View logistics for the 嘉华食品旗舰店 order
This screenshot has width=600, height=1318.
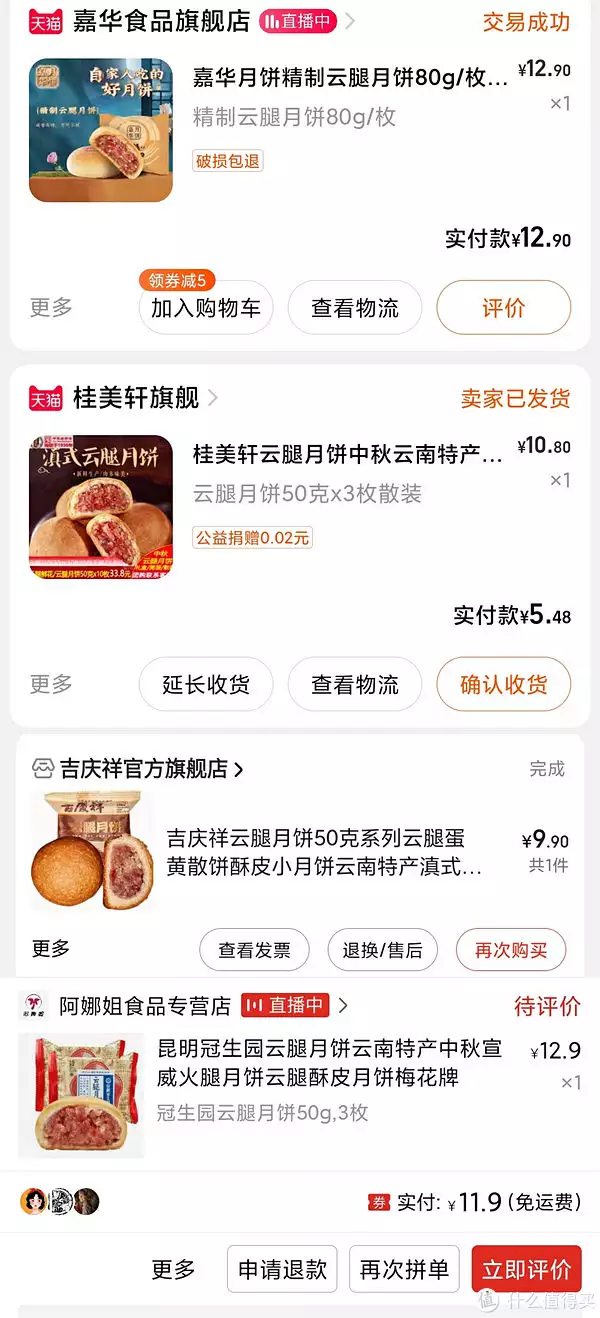coord(355,309)
